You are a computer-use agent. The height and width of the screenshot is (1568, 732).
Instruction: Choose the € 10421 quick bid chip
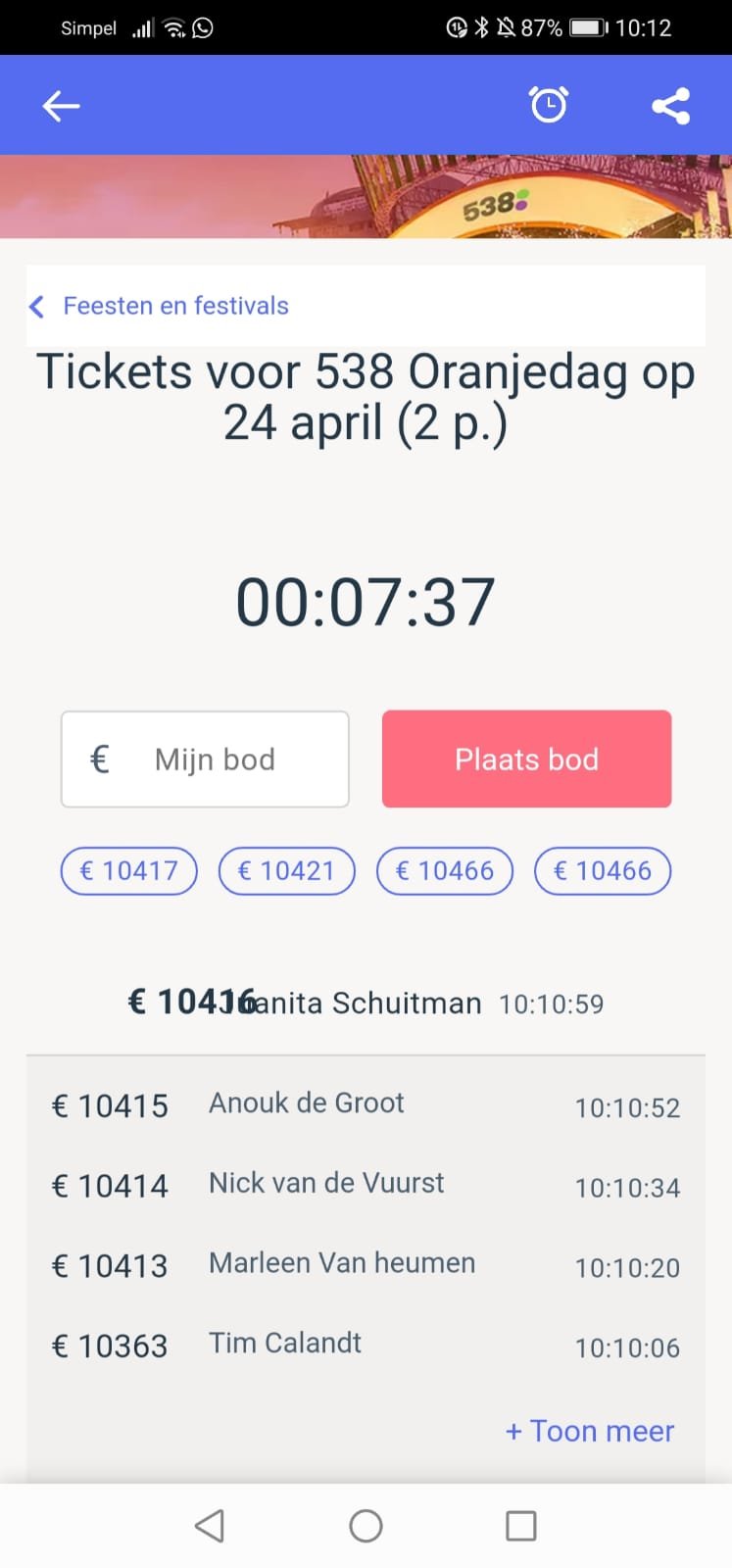[x=286, y=871]
